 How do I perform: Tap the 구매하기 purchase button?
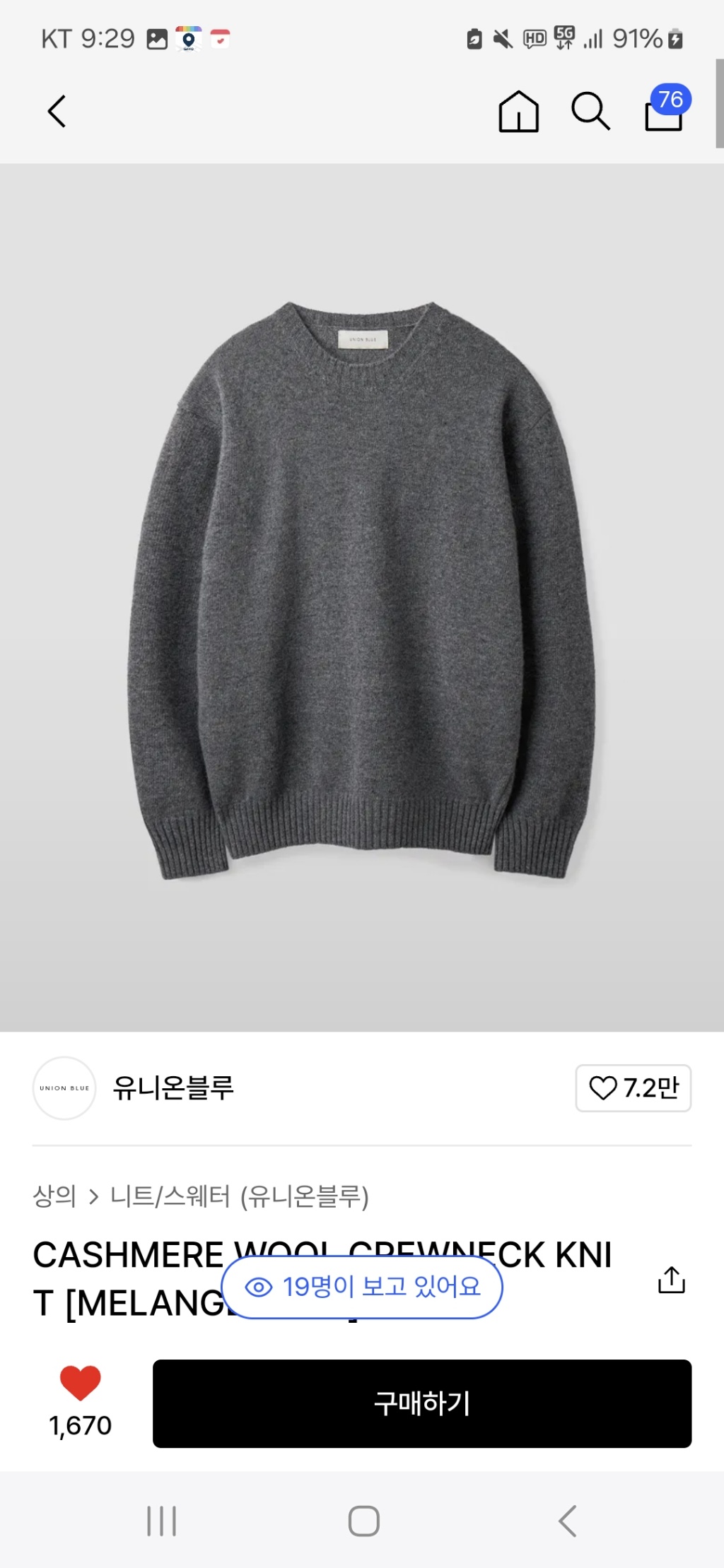coord(421,1403)
